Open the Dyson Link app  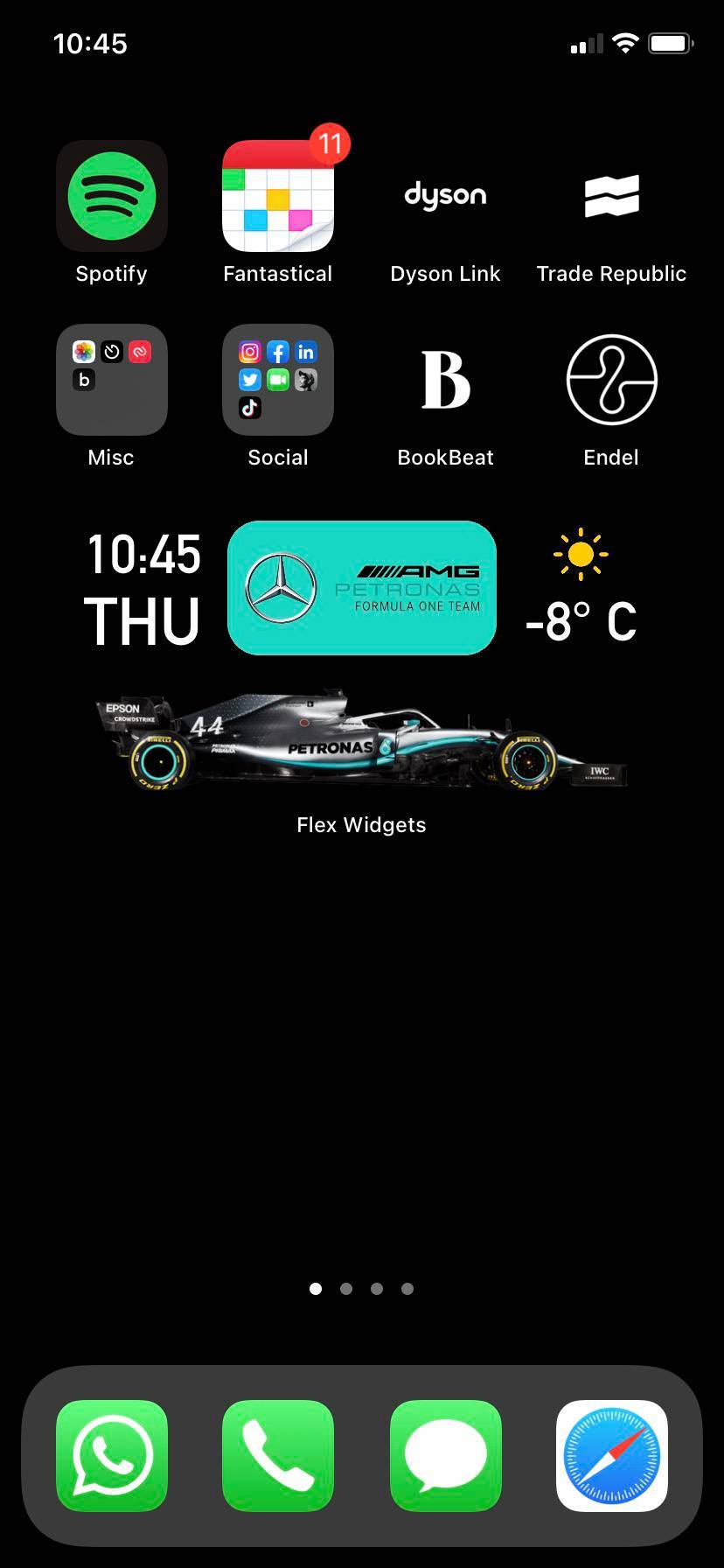pyautogui.click(x=445, y=196)
